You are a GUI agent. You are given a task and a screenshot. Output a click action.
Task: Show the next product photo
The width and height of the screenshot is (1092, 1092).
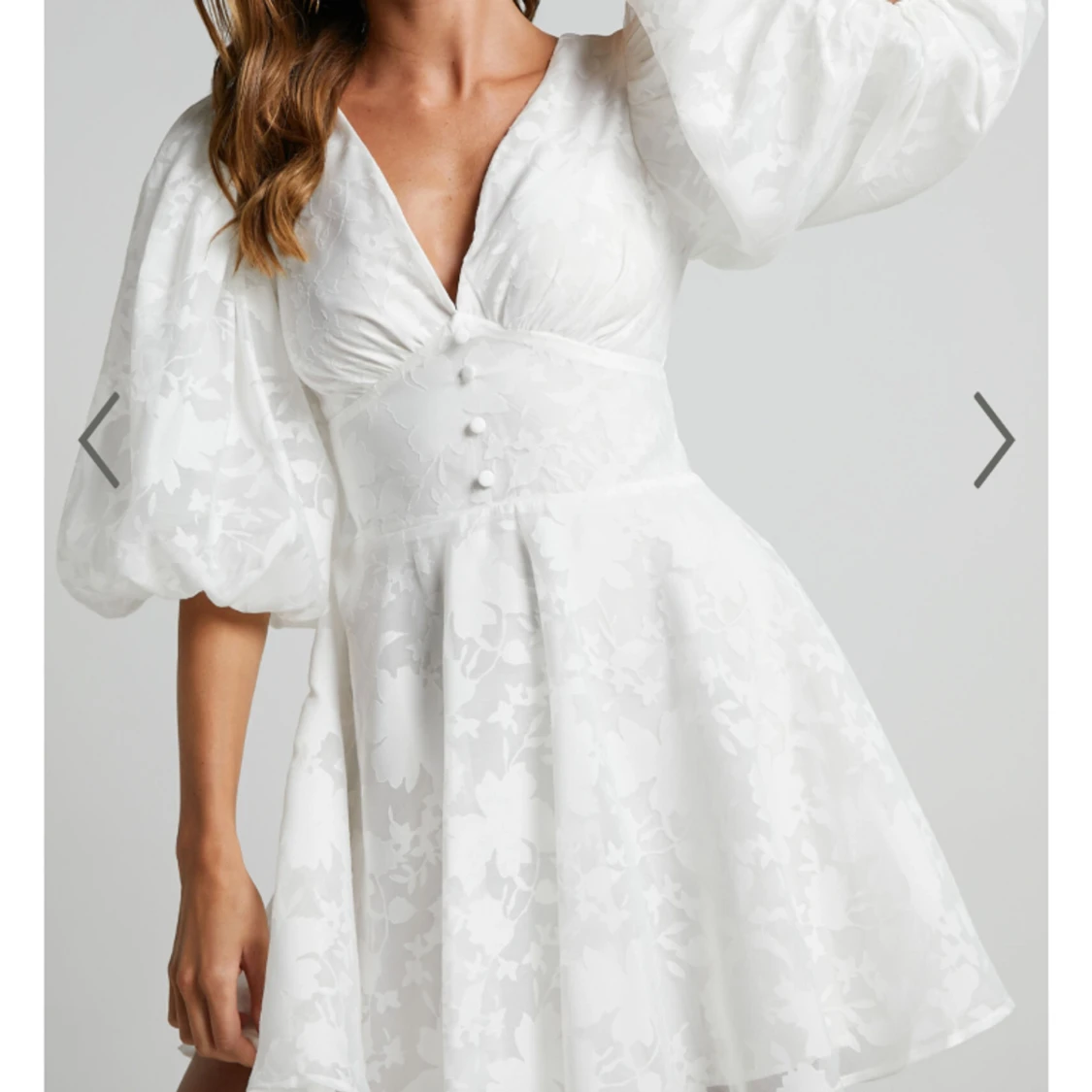pos(993,440)
